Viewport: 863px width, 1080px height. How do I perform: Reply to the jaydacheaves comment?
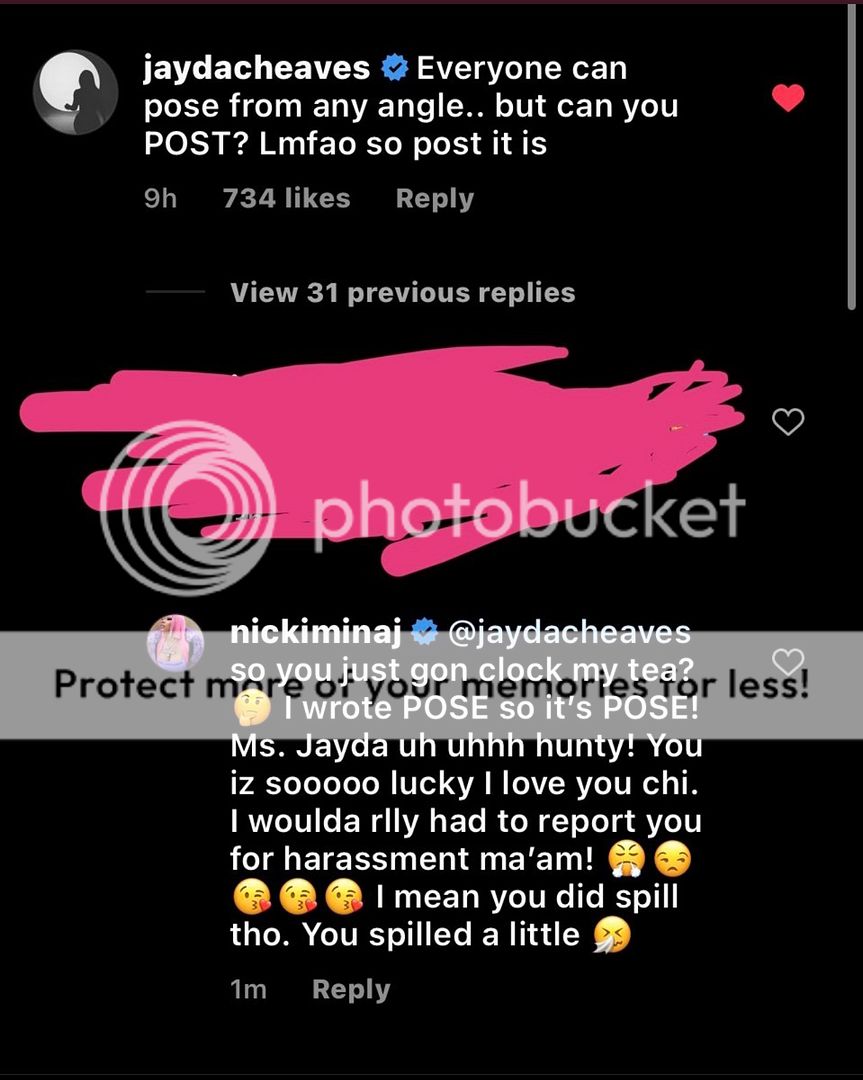tap(434, 198)
